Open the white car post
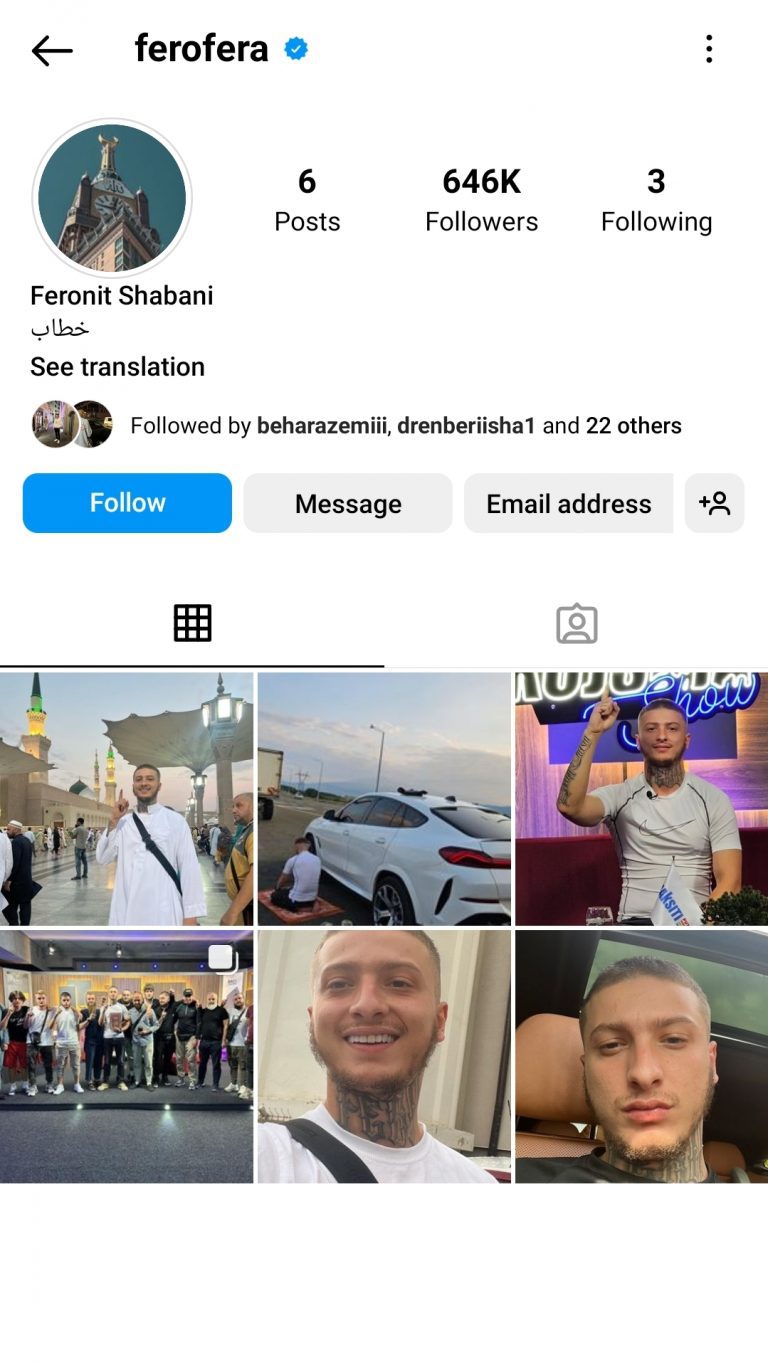 point(384,798)
